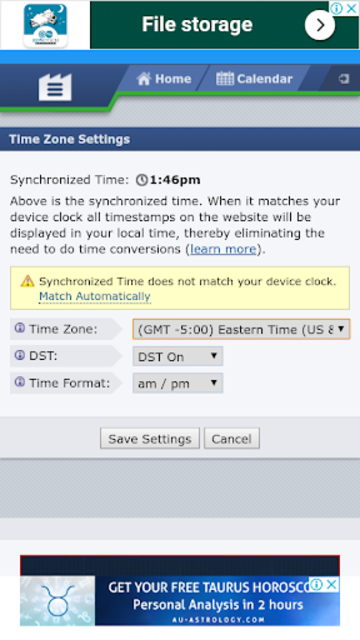Image resolution: width=360 pixels, height=640 pixels.
Task: Show info about Time Format setting
Action: point(20,382)
